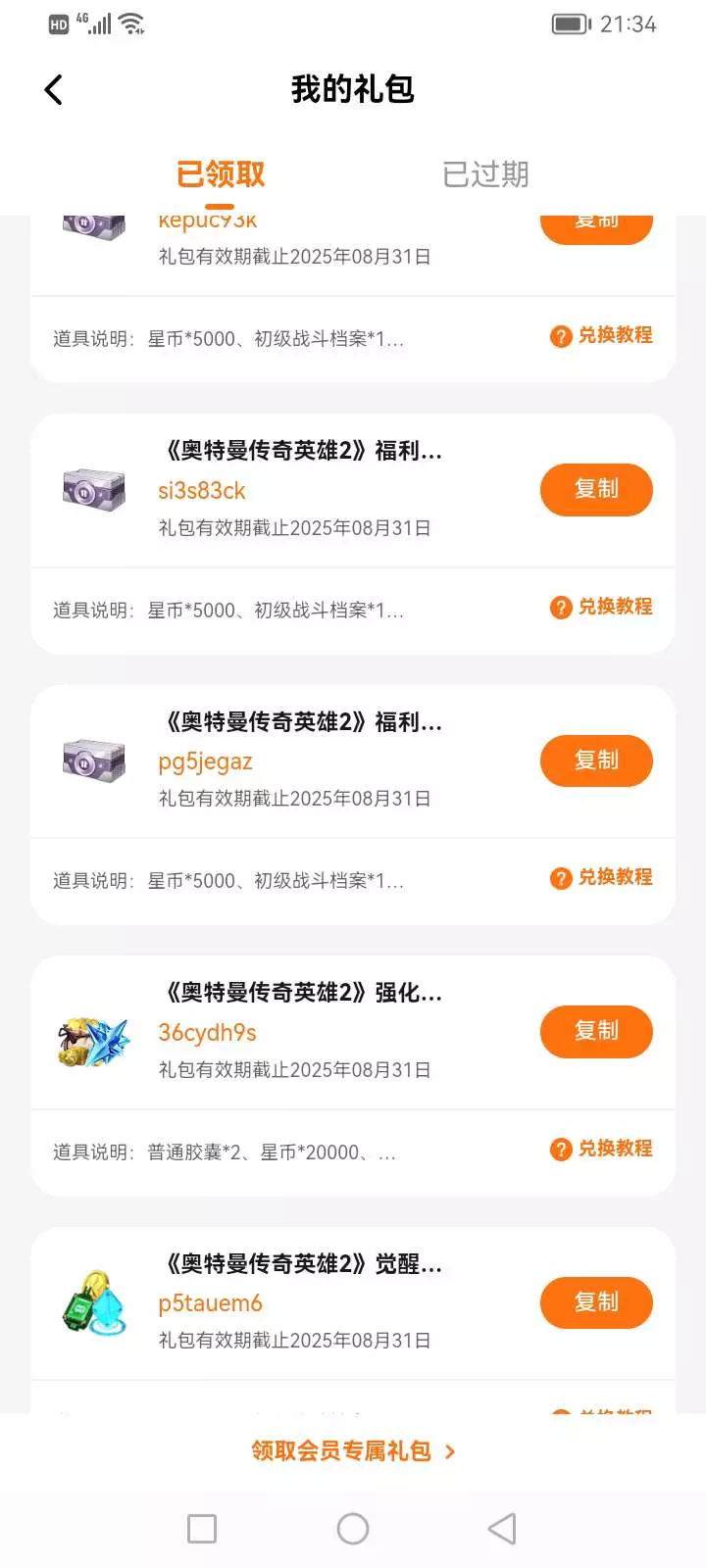Copy the gift code 36cydh9s
This screenshot has height=1568, width=706.
tap(596, 1031)
